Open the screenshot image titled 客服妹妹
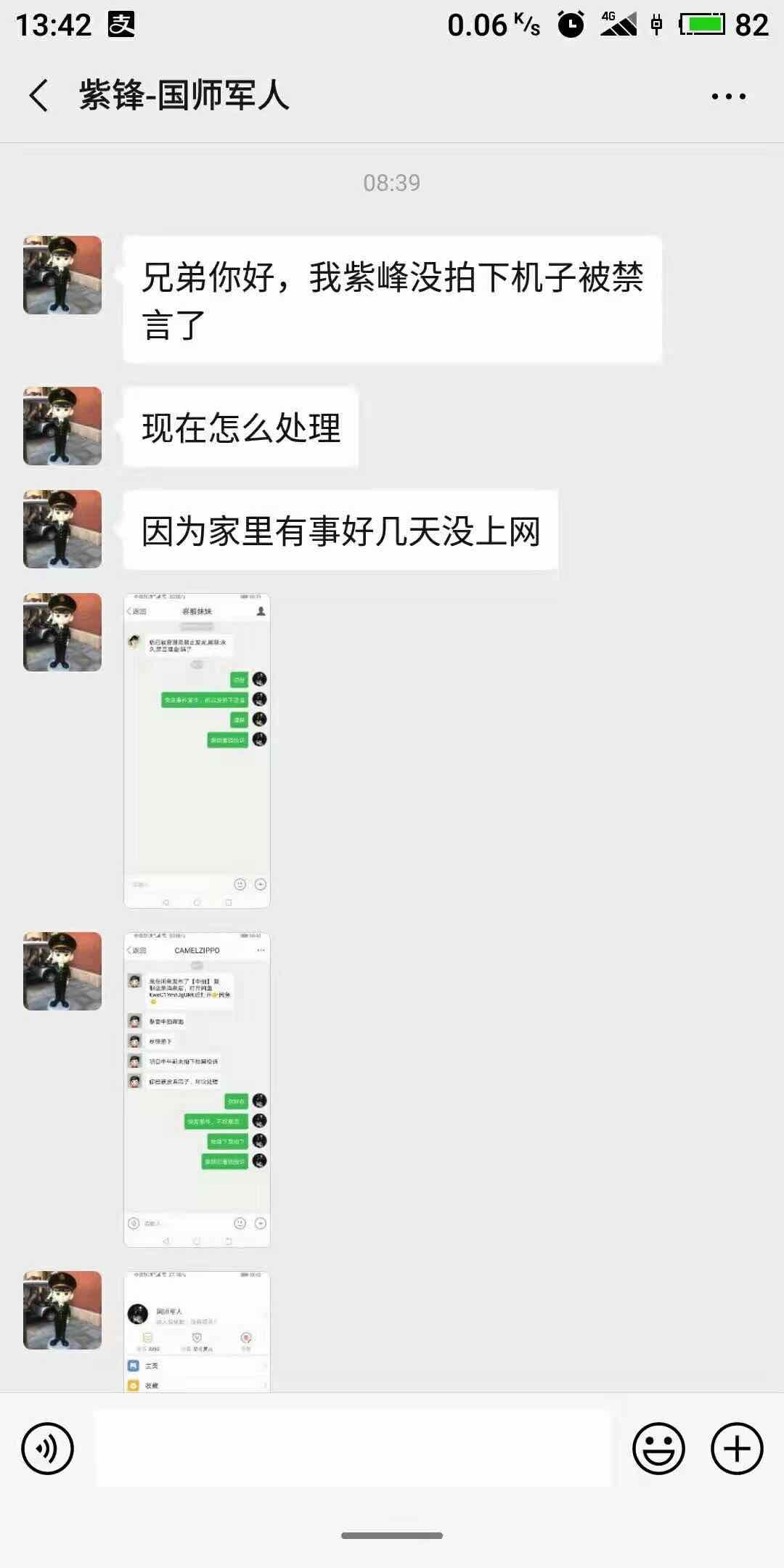Screen dimensions: 784x1568 tap(197, 751)
